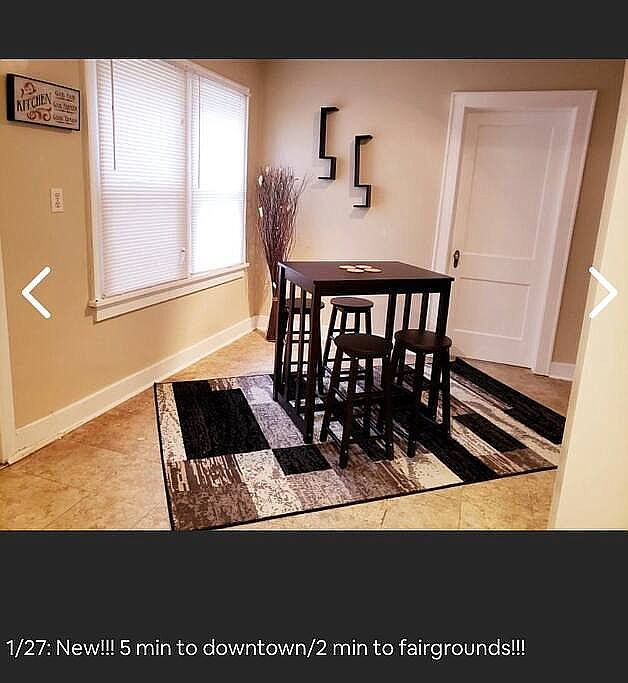Image resolution: width=628 pixels, height=683 pixels.
Task: Advance to the next listing photo
Action: (602, 293)
